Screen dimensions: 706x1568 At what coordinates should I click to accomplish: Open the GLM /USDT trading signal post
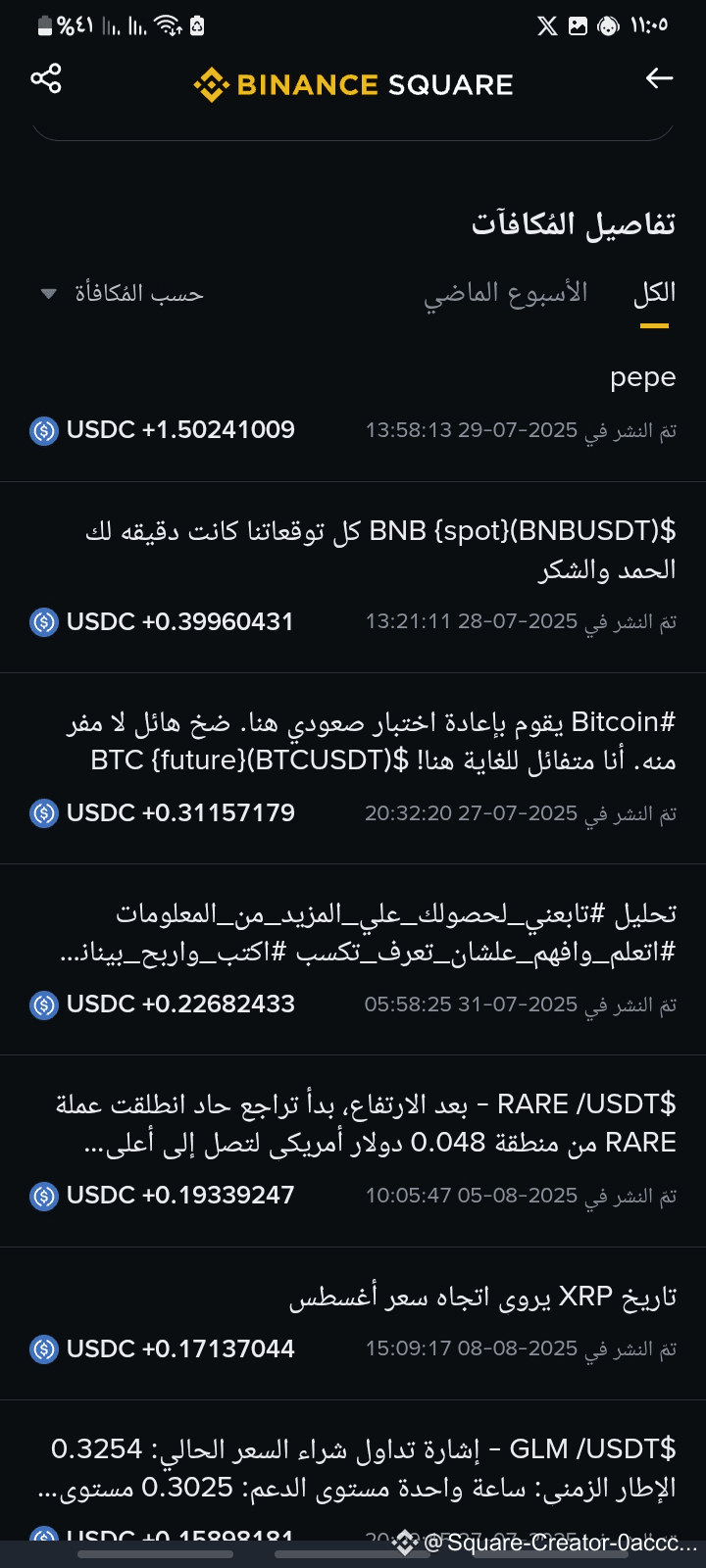353,1470
